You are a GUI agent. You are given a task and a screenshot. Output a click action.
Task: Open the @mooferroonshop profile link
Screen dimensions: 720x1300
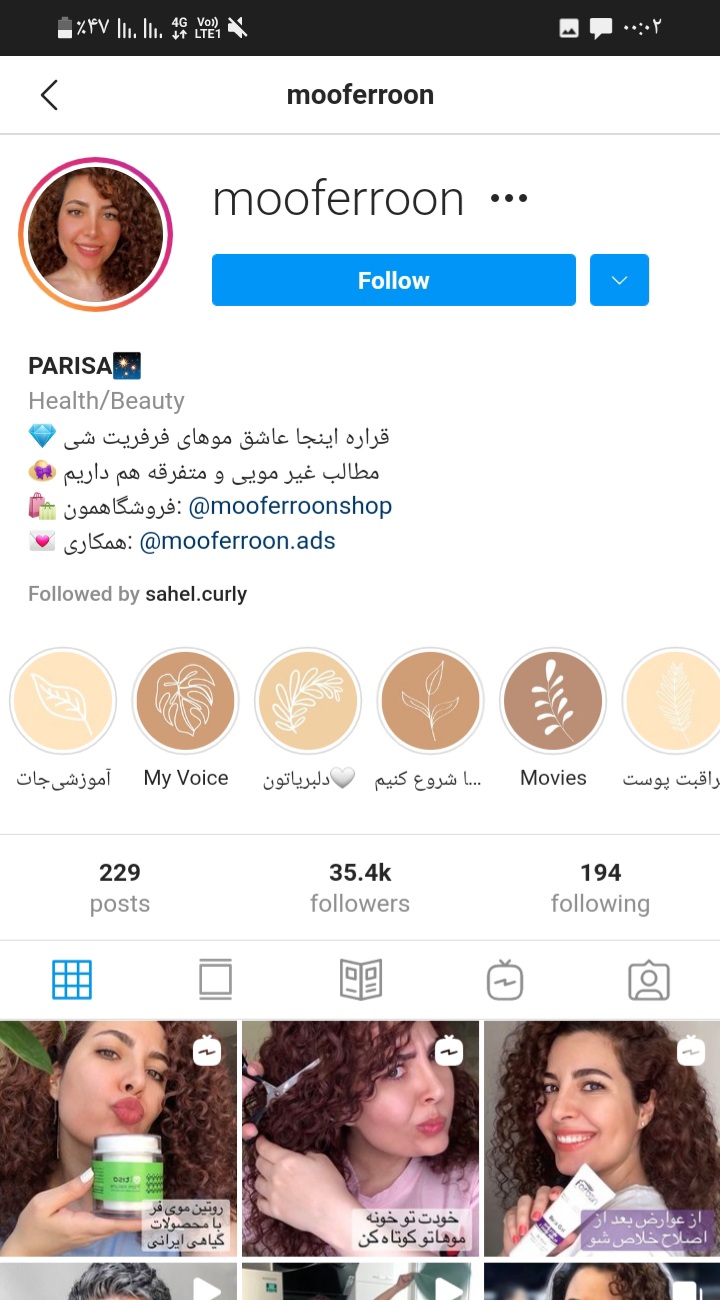click(x=289, y=506)
